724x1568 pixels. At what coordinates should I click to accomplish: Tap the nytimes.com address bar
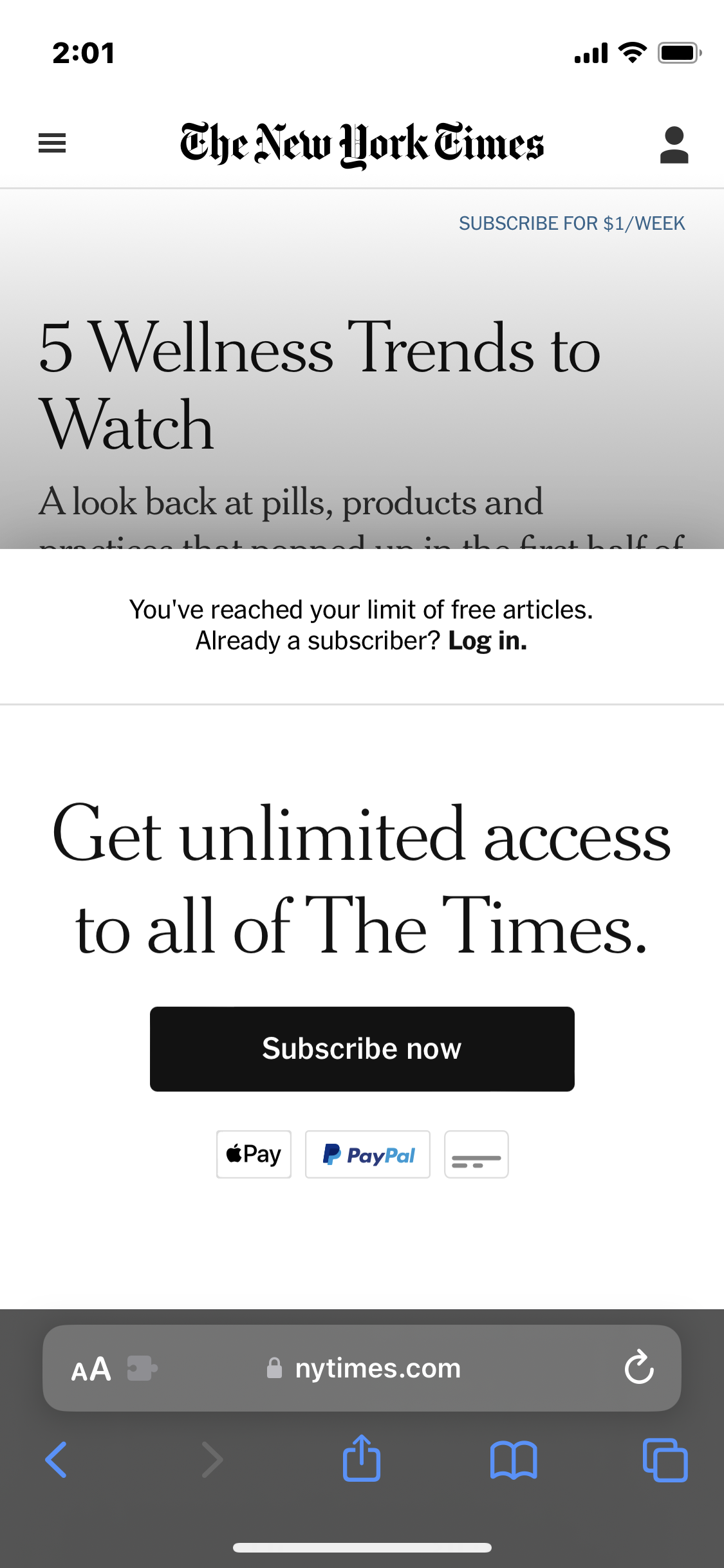376,1368
